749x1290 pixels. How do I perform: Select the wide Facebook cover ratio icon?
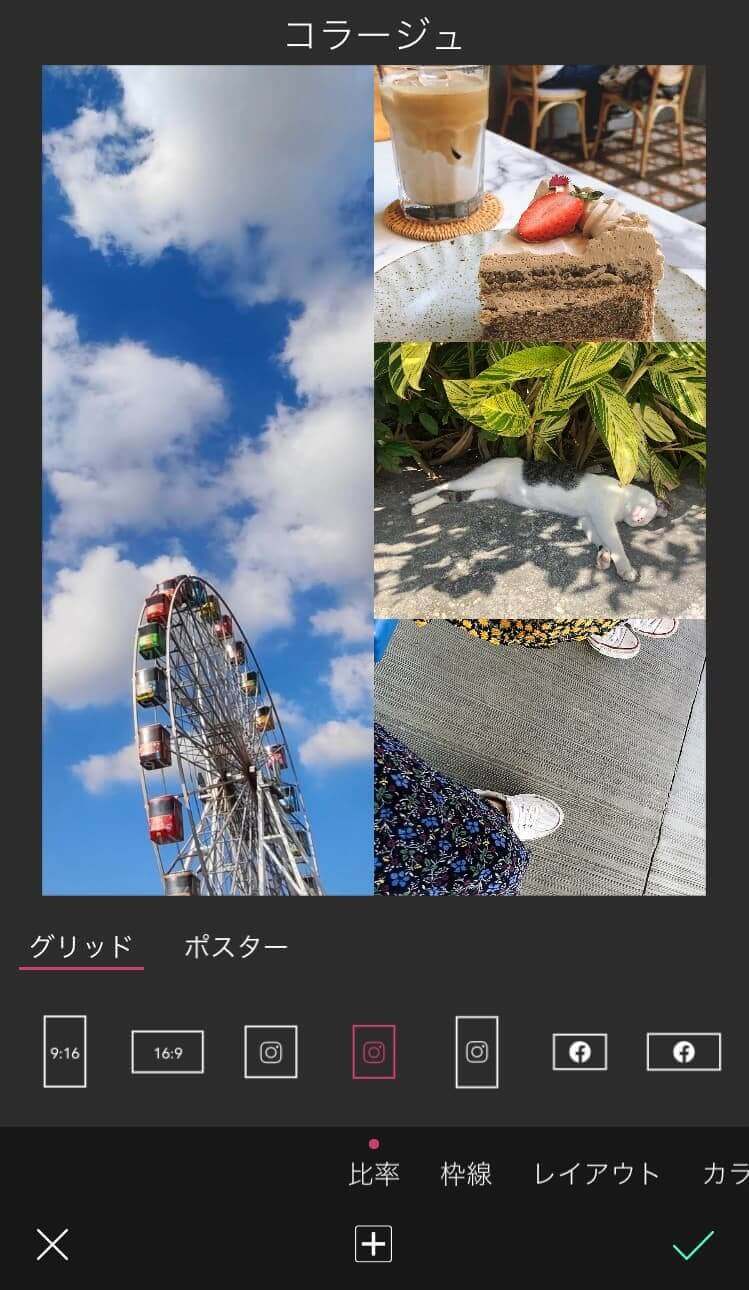[684, 1051]
